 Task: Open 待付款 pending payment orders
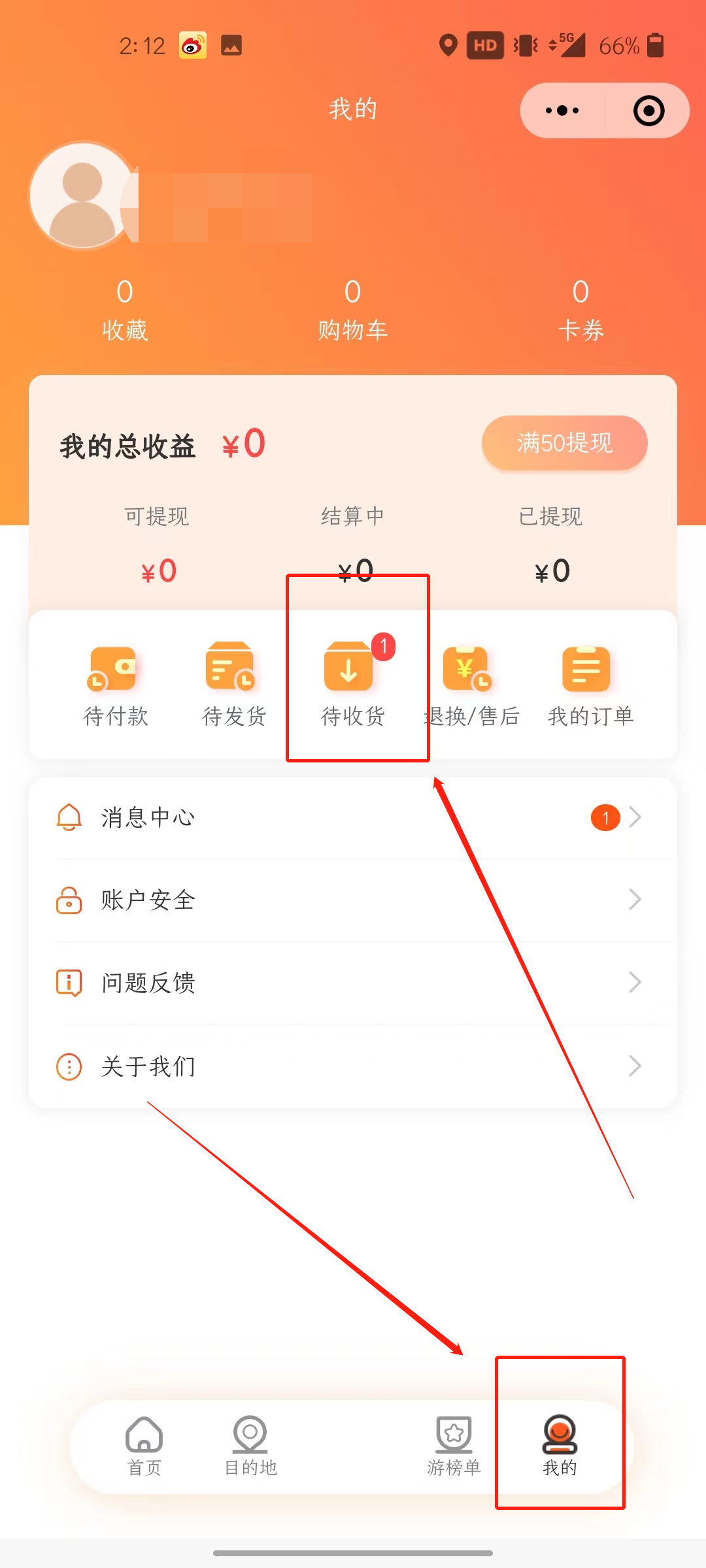pos(116,686)
